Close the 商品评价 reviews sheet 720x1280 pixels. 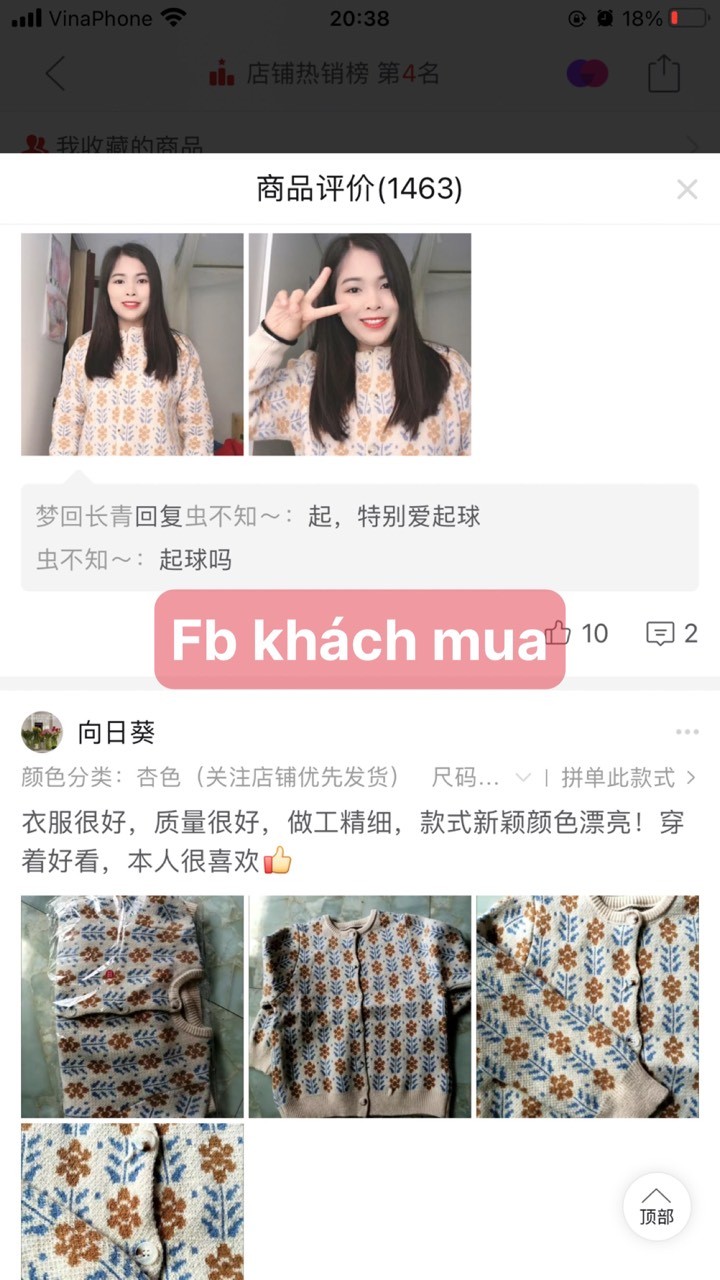[687, 189]
